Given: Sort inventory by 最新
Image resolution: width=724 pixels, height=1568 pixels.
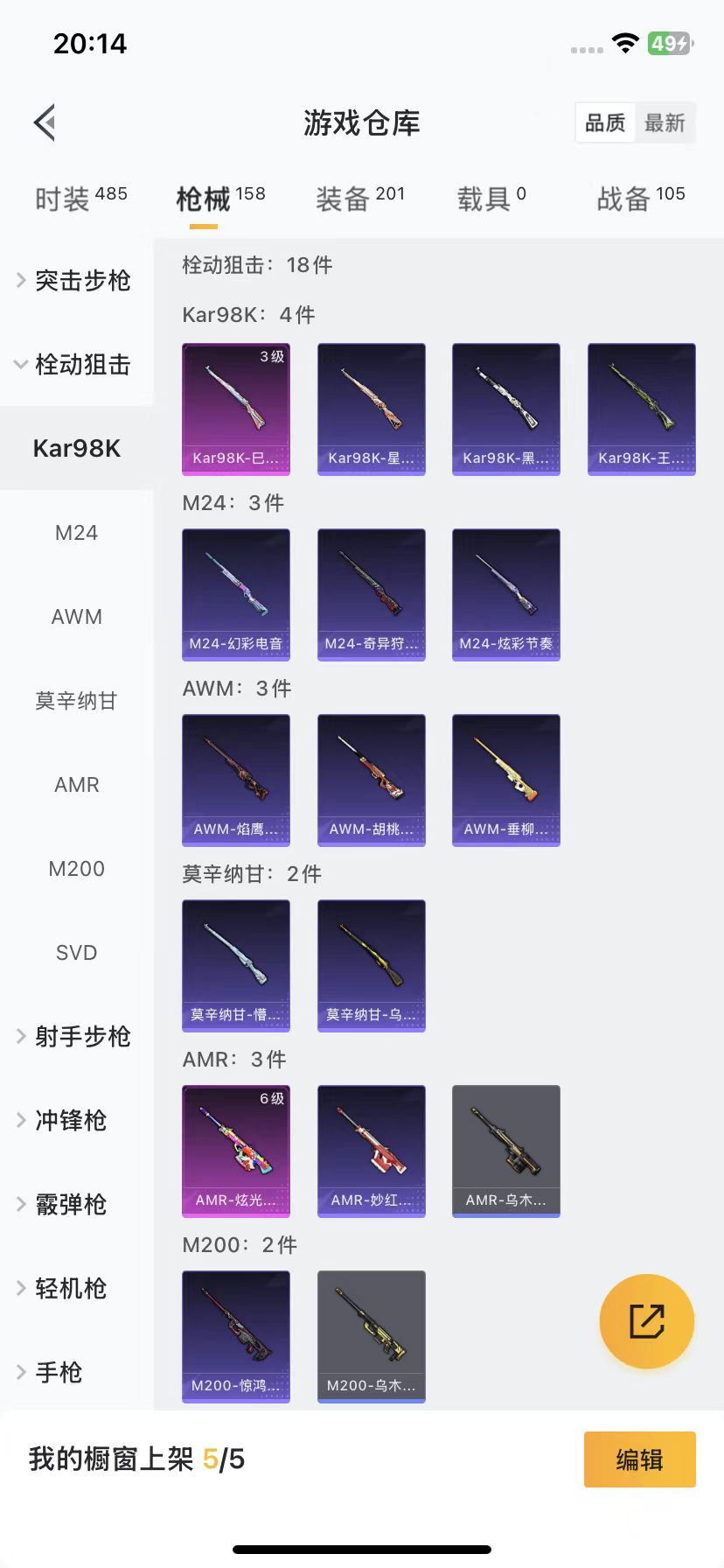Looking at the screenshot, I should (x=665, y=123).
